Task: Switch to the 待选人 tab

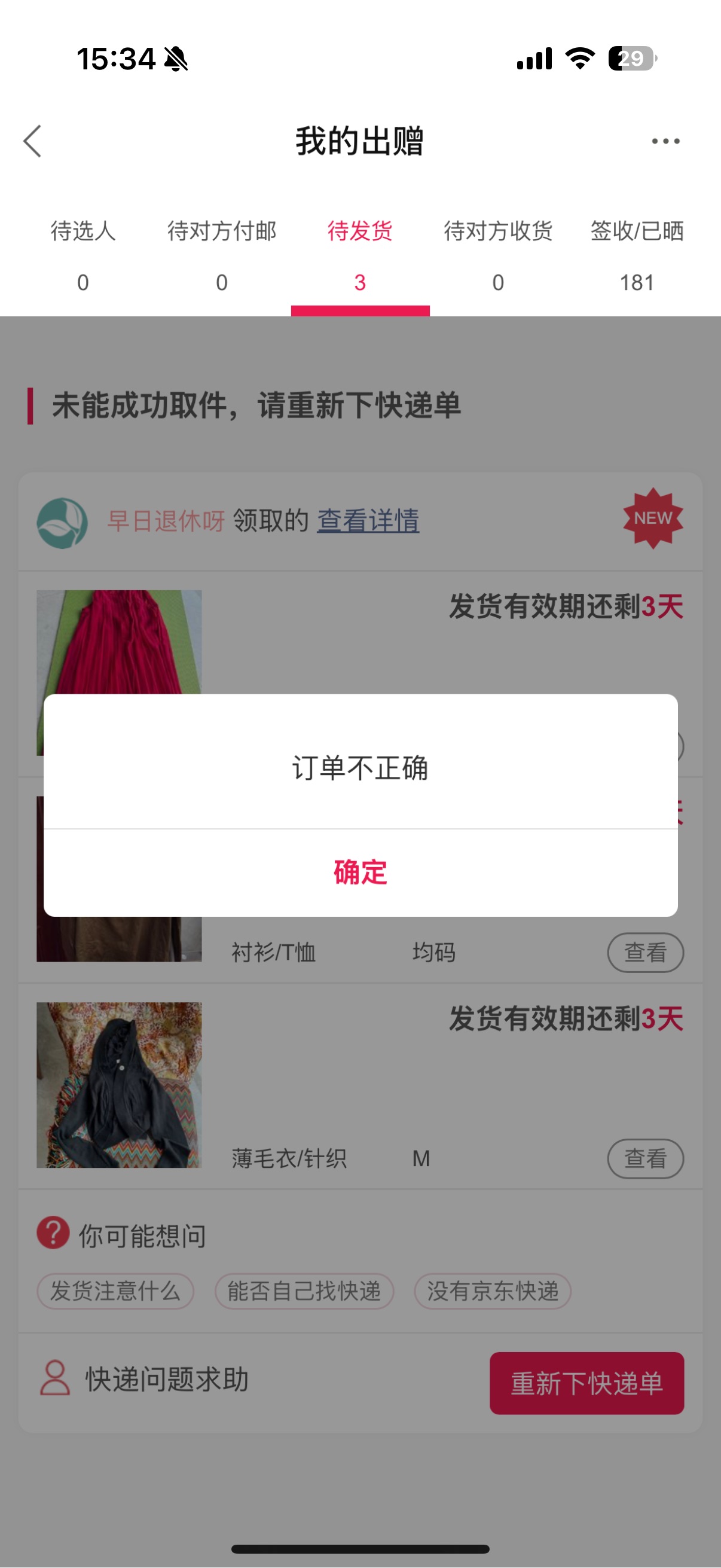Action: (83, 256)
